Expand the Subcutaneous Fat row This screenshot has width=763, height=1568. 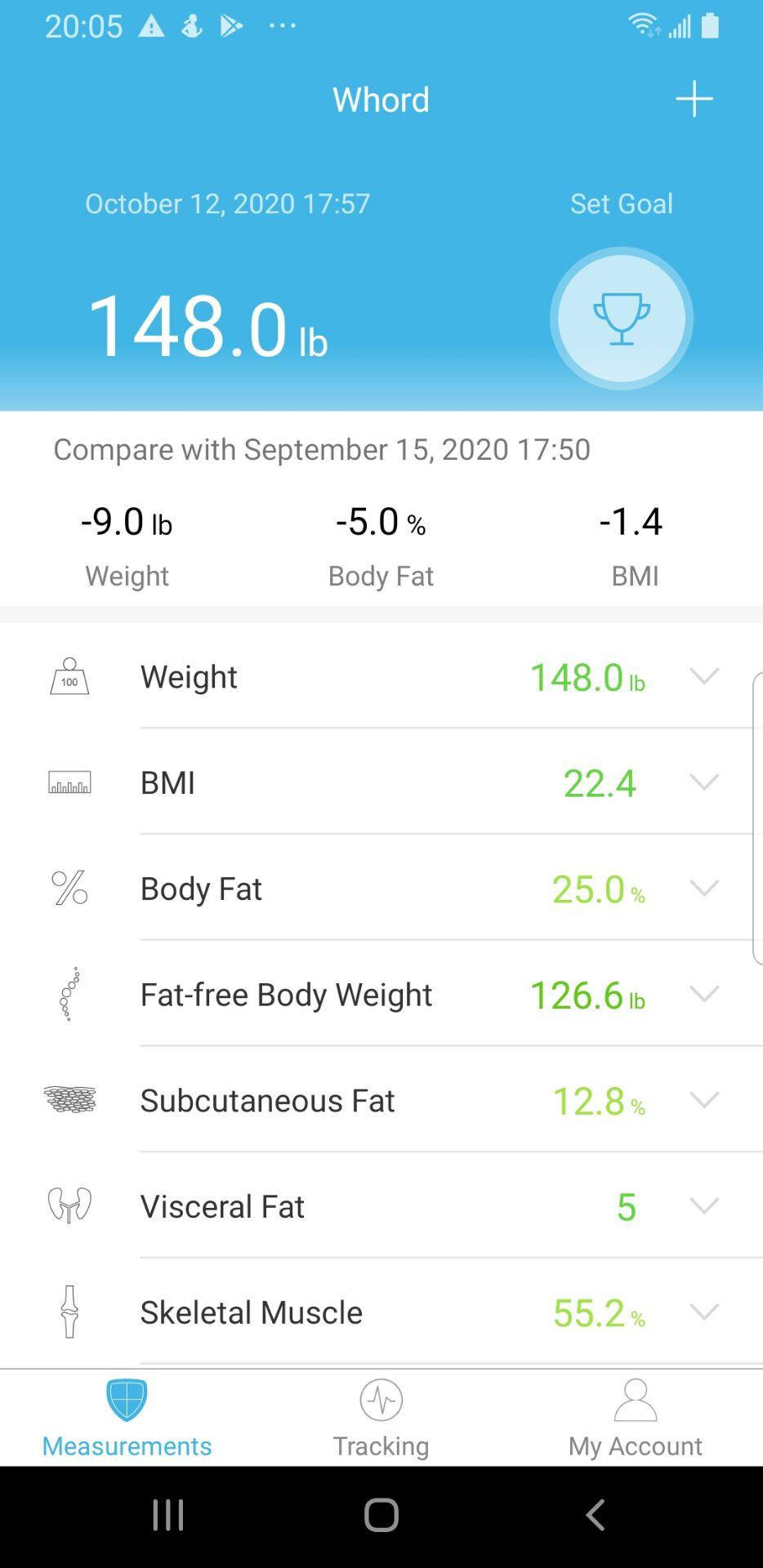click(x=703, y=1100)
